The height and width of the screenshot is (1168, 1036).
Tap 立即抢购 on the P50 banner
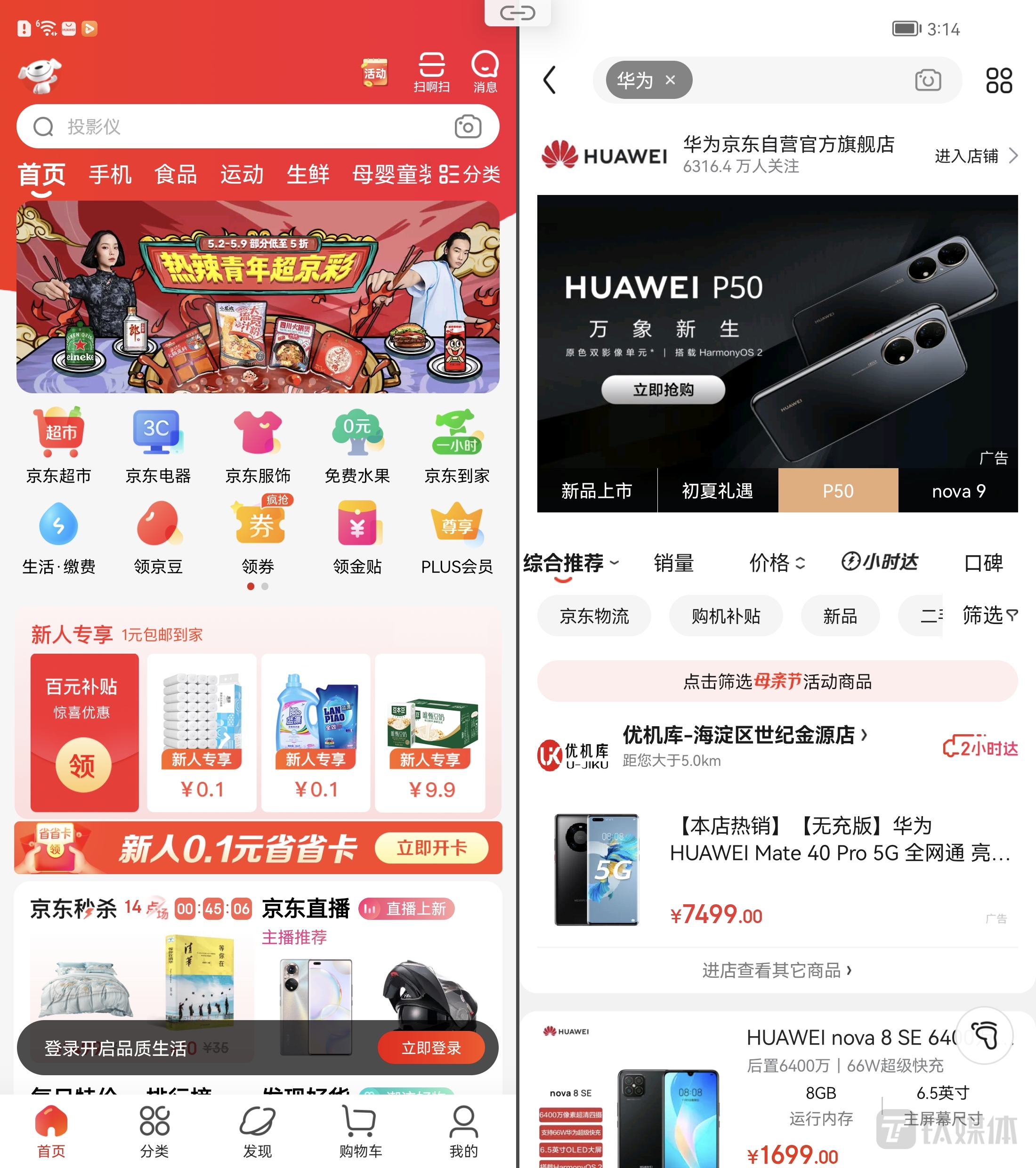[663, 389]
